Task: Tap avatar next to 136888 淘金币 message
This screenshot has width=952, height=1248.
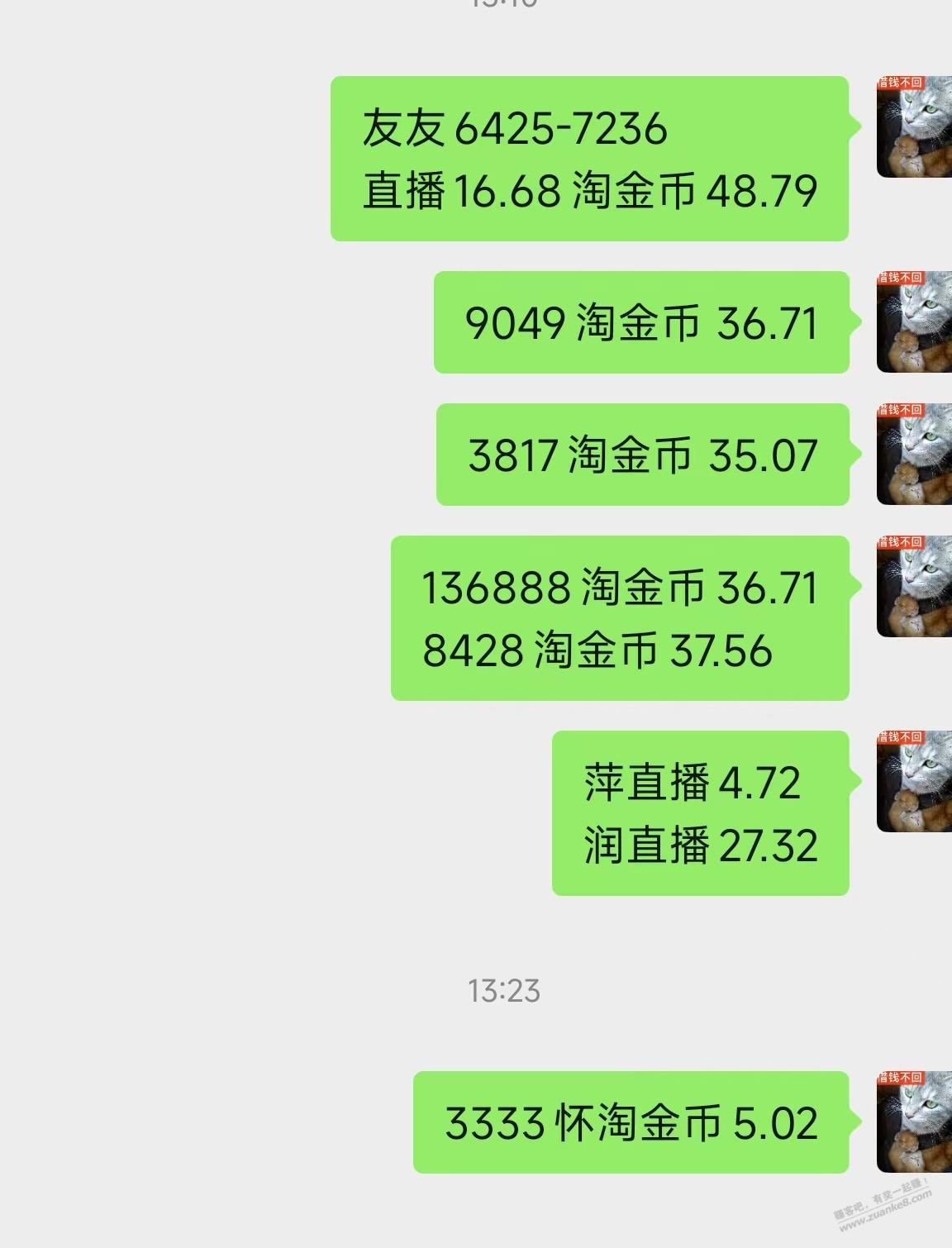Action: point(914,587)
